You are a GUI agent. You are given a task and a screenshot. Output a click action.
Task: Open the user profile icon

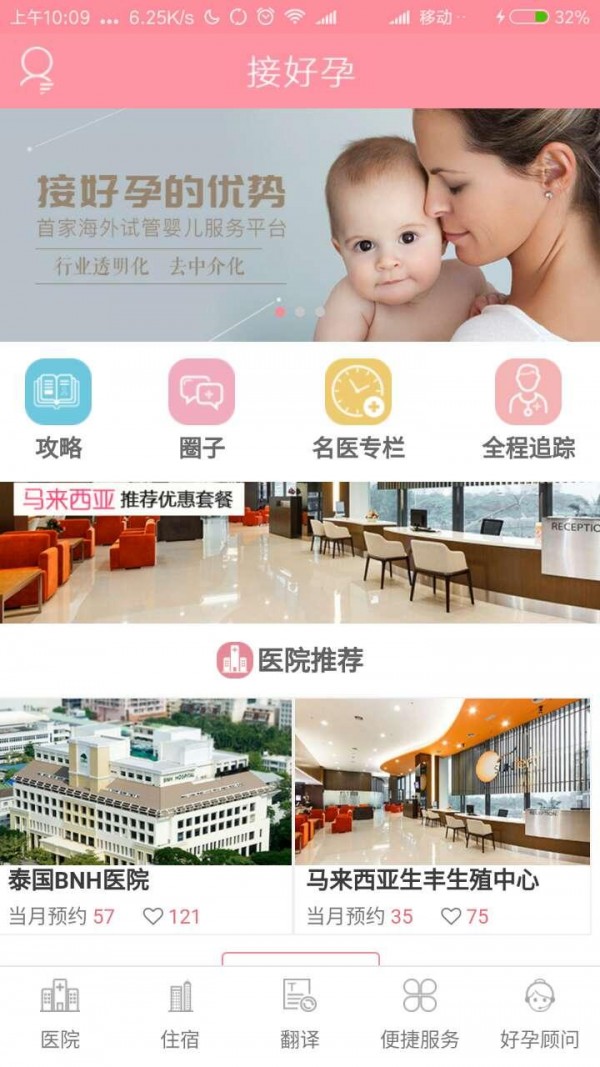[37, 70]
